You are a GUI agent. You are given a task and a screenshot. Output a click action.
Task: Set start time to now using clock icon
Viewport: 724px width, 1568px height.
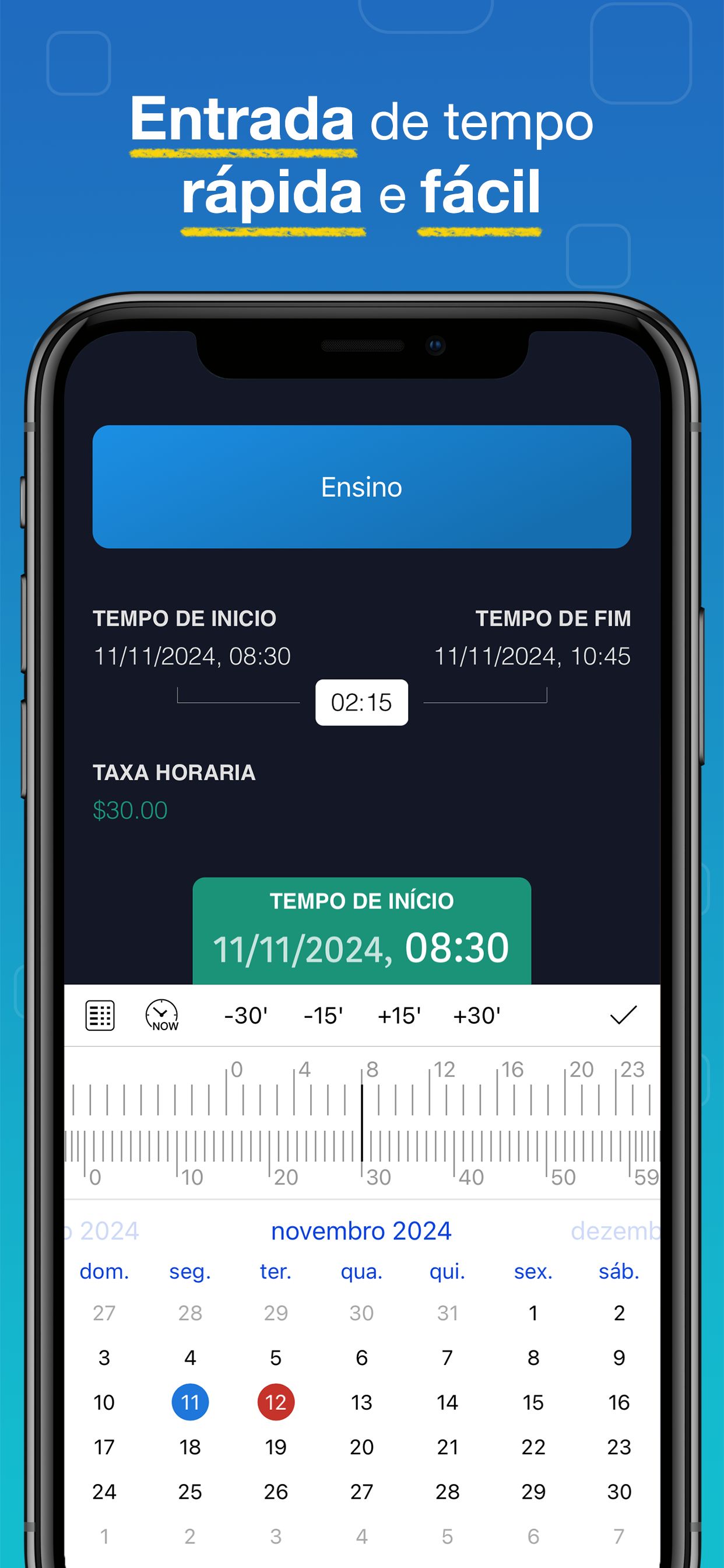[161, 1014]
